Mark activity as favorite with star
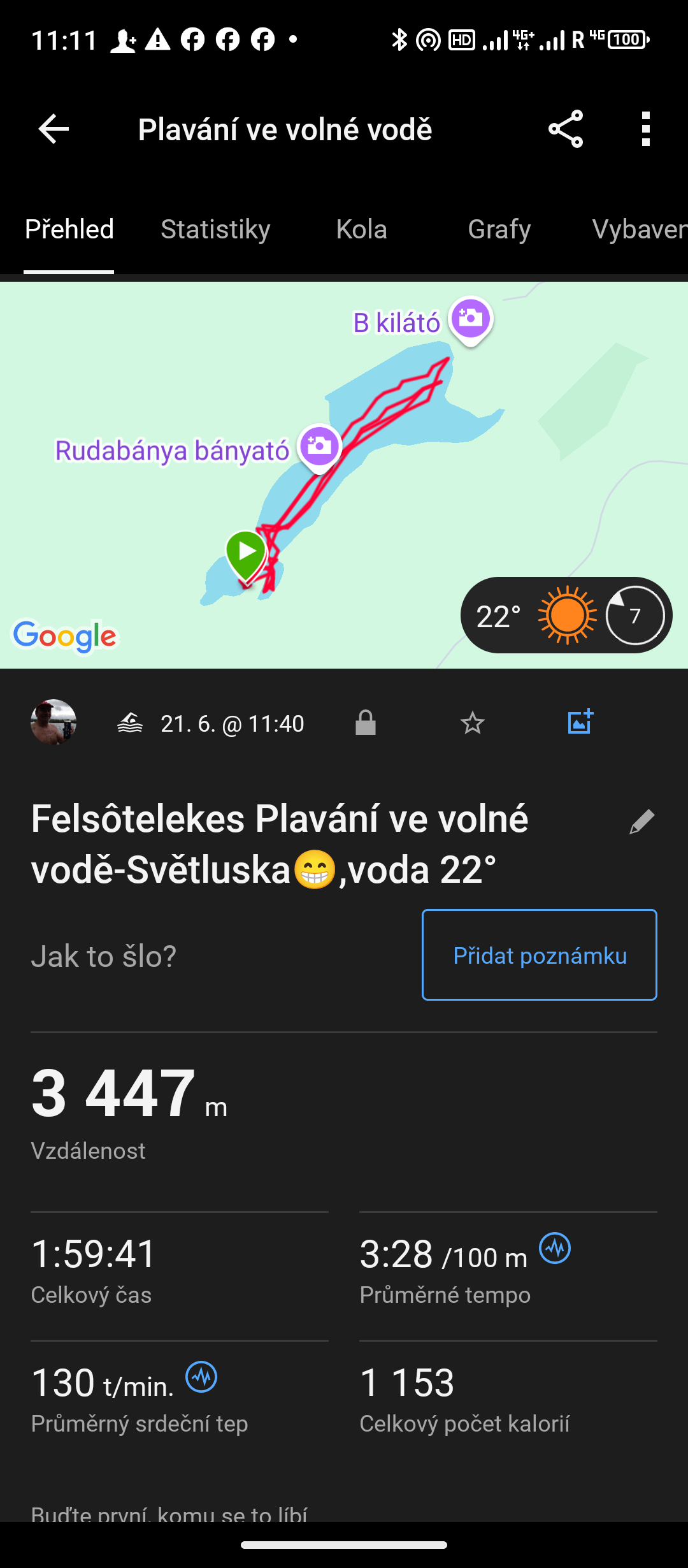Screen dimensions: 688x1568 (472, 723)
